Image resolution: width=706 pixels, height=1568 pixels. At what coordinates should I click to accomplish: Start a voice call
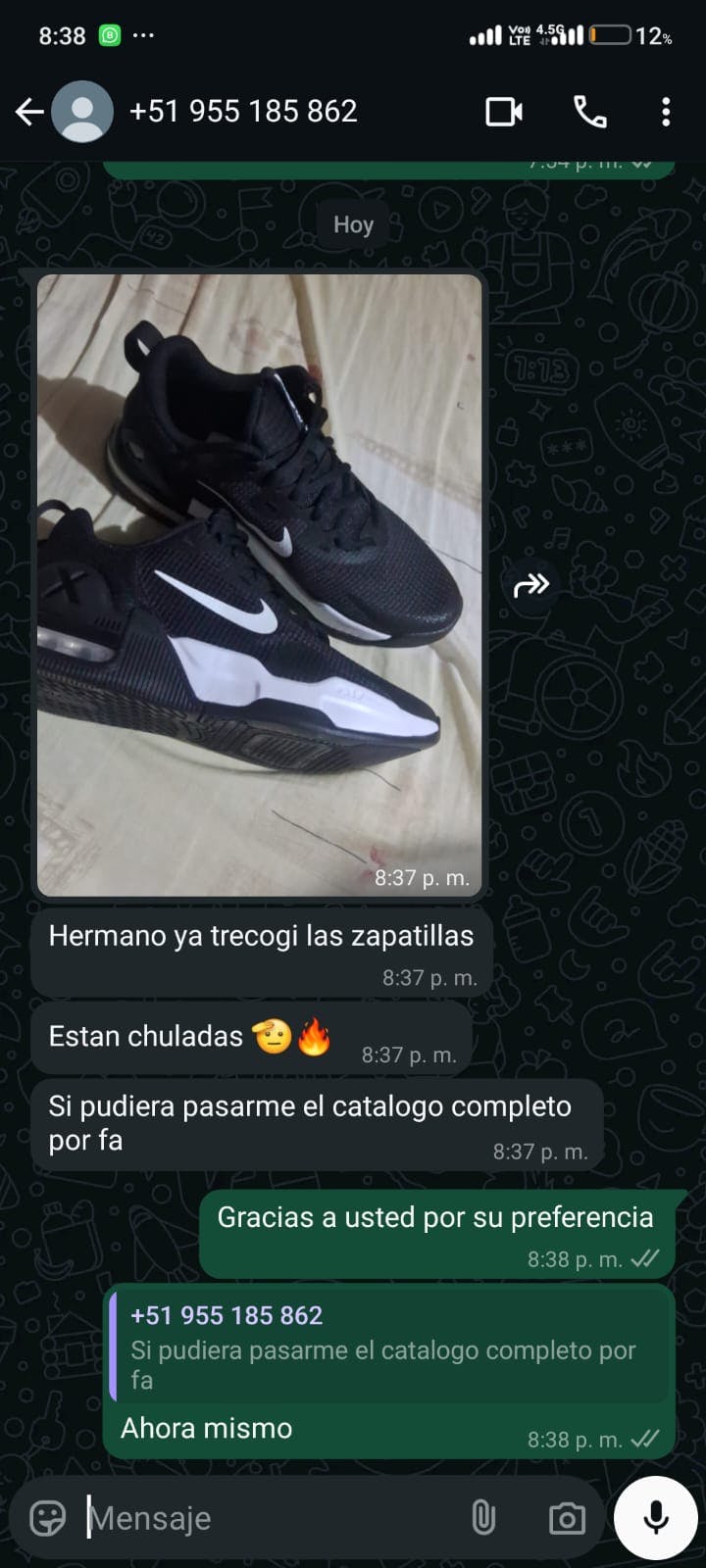[x=589, y=112]
